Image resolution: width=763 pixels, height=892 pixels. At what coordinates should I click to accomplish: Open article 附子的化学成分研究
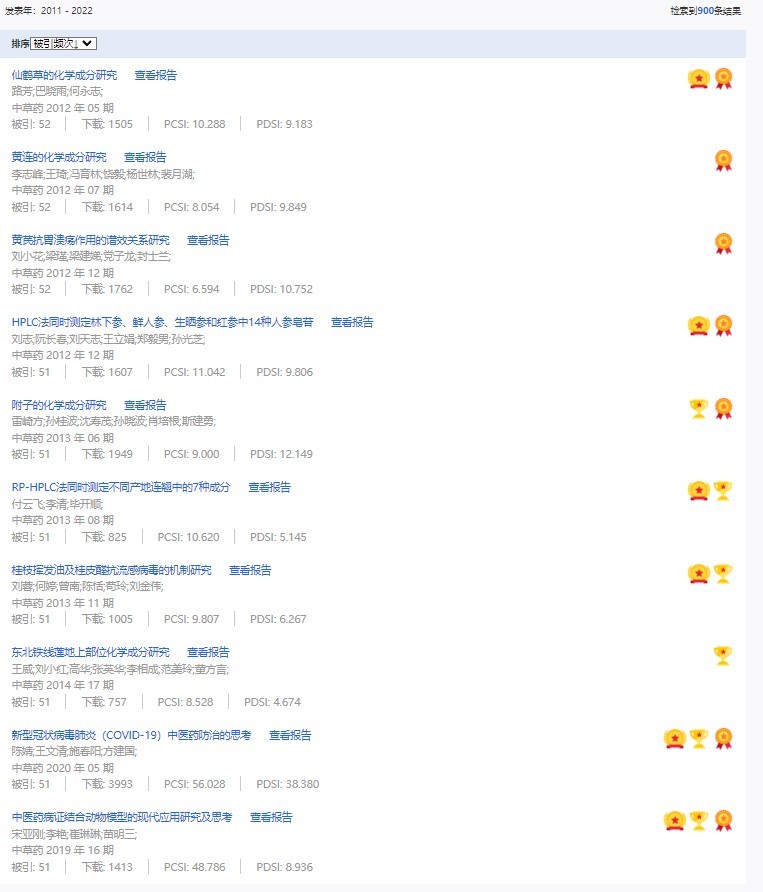(59, 405)
